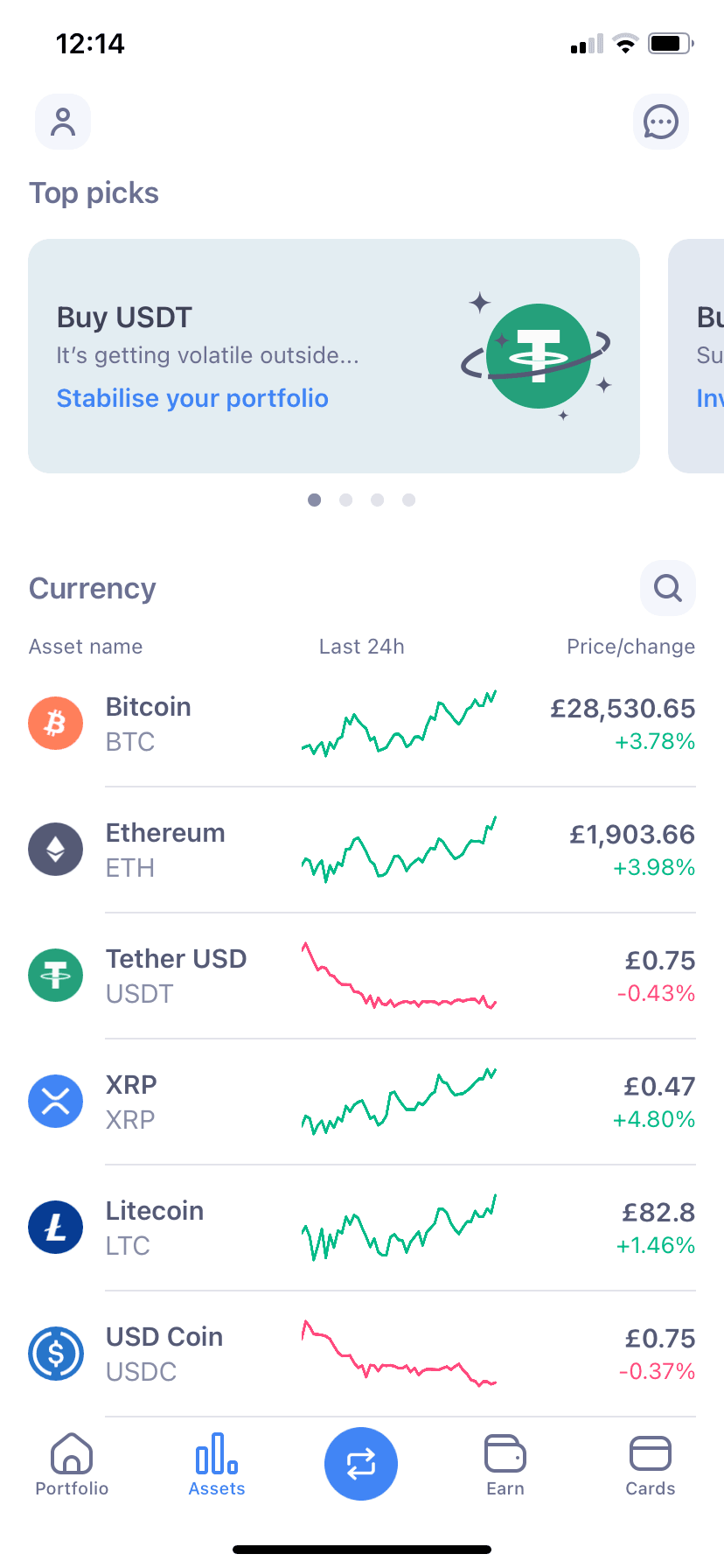Open the user profile icon
This screenshot has height=1568, width=724.
click(62, 121)
